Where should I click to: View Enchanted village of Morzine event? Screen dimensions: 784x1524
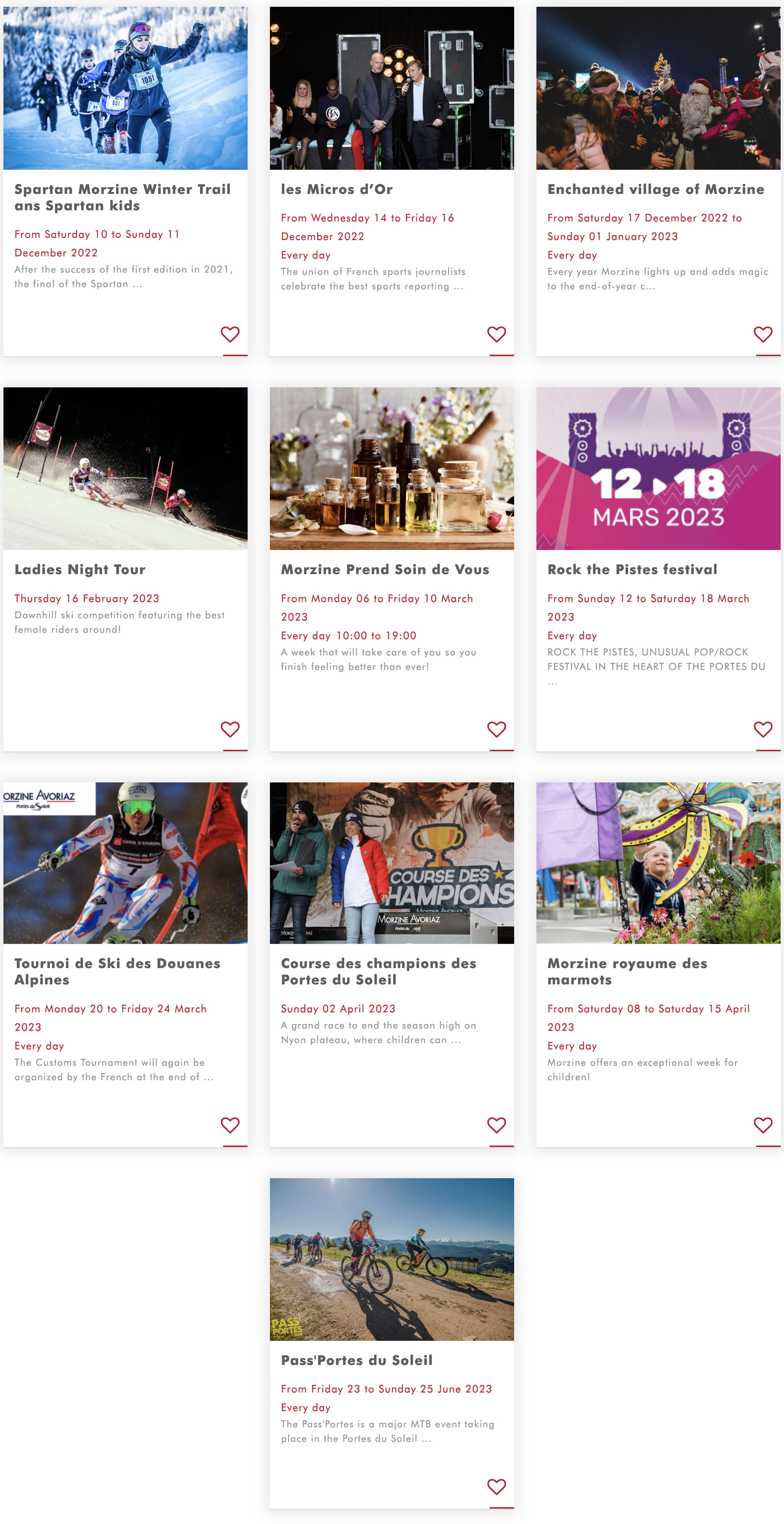pos(655,190)
